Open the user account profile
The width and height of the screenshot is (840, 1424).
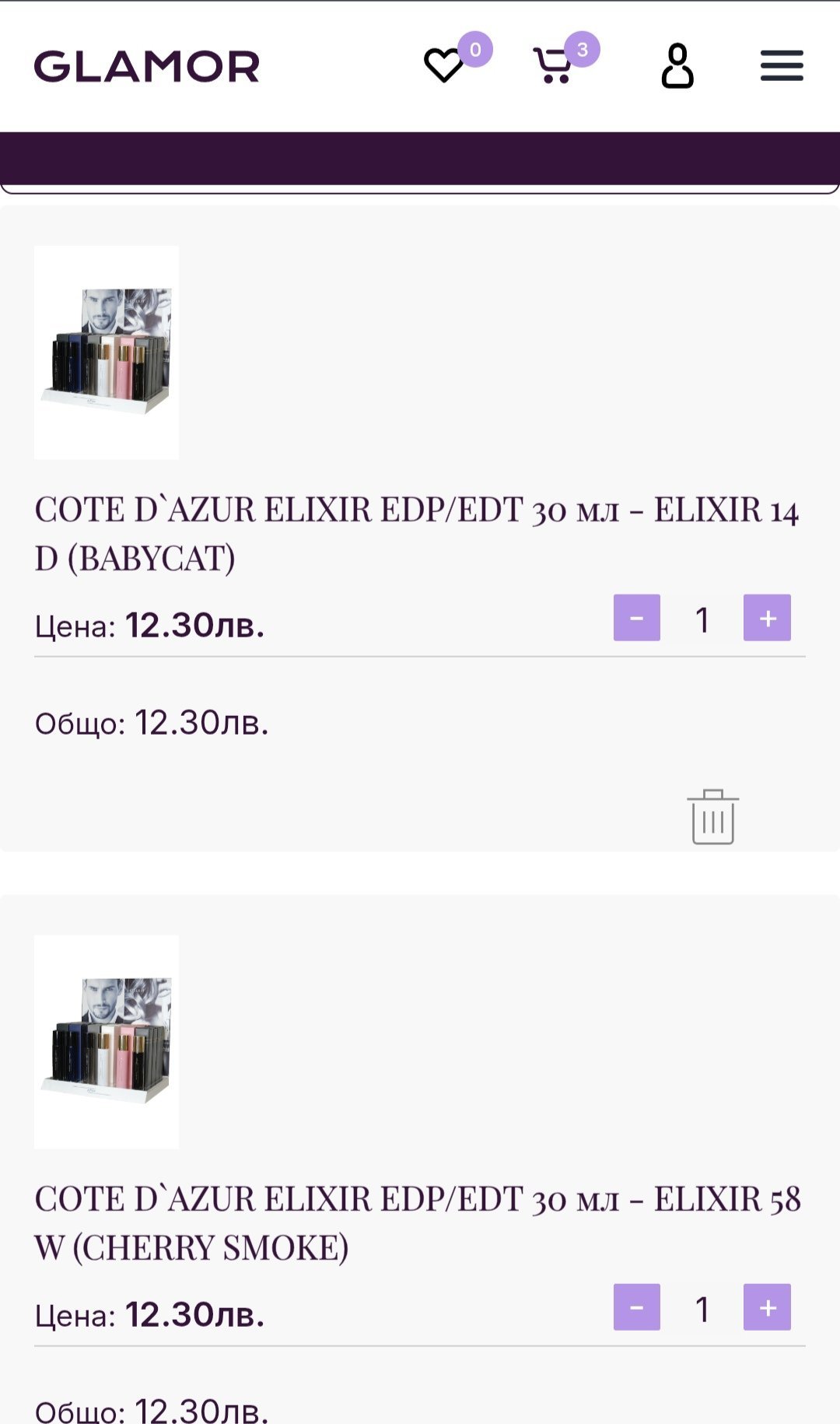[x=677, y=66]
